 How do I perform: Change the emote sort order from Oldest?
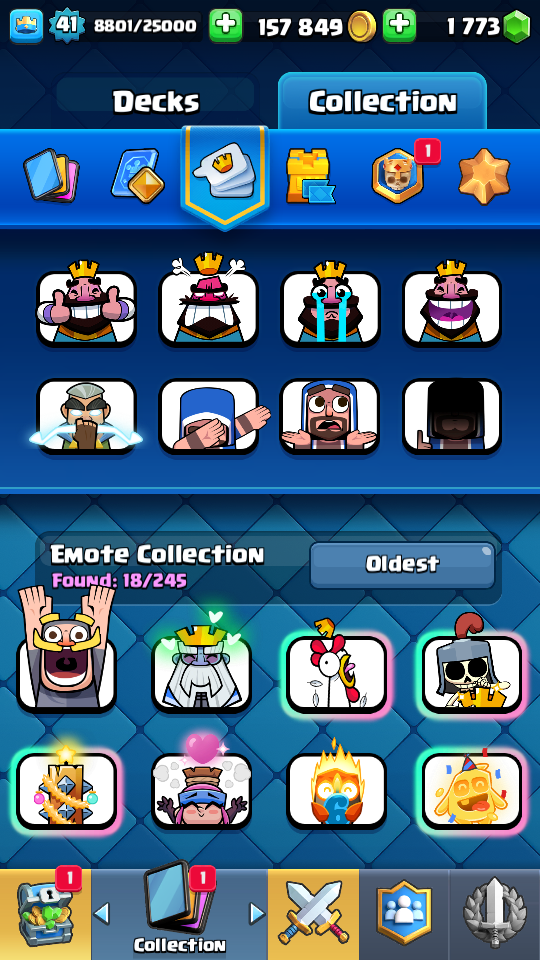(402, 564)
